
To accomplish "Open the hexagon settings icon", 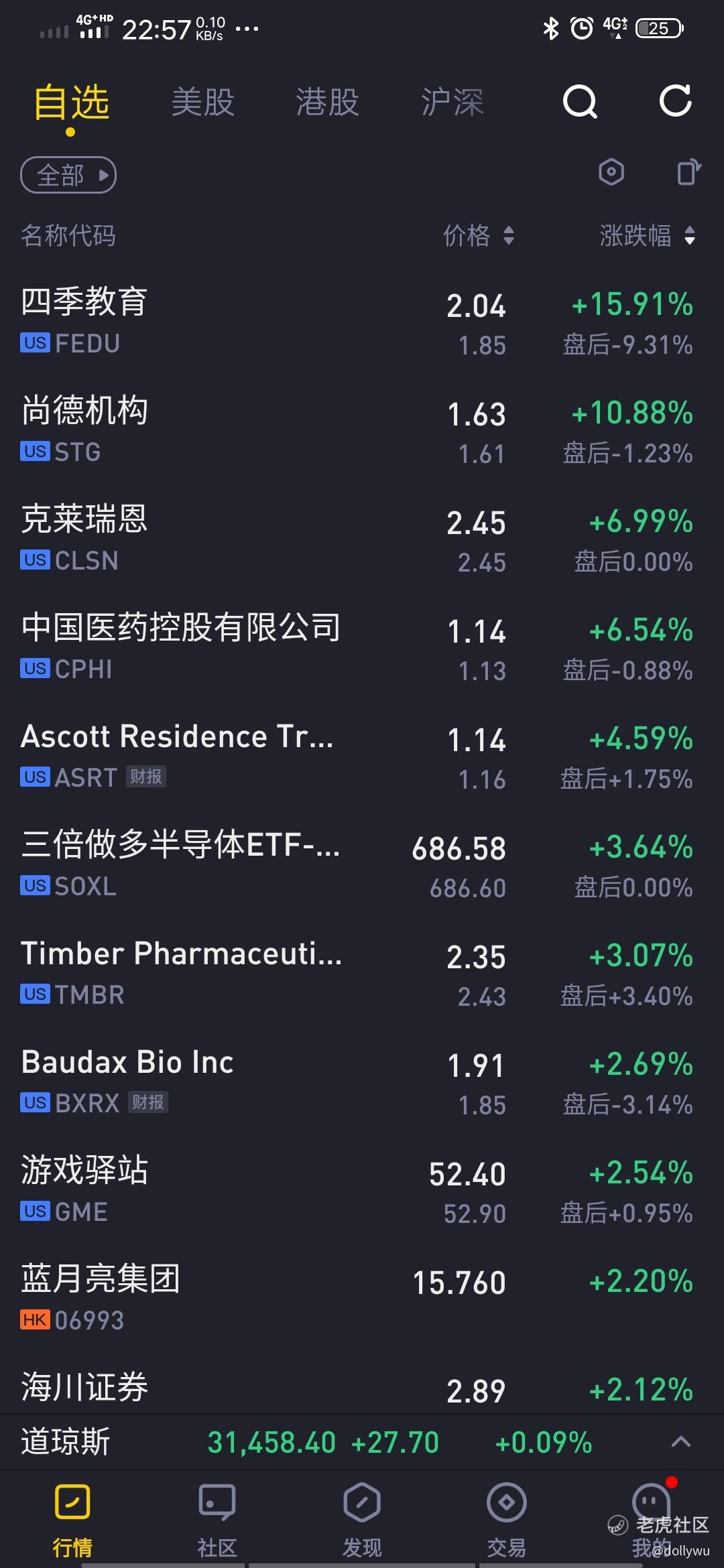I will click(x=611, y=172).
